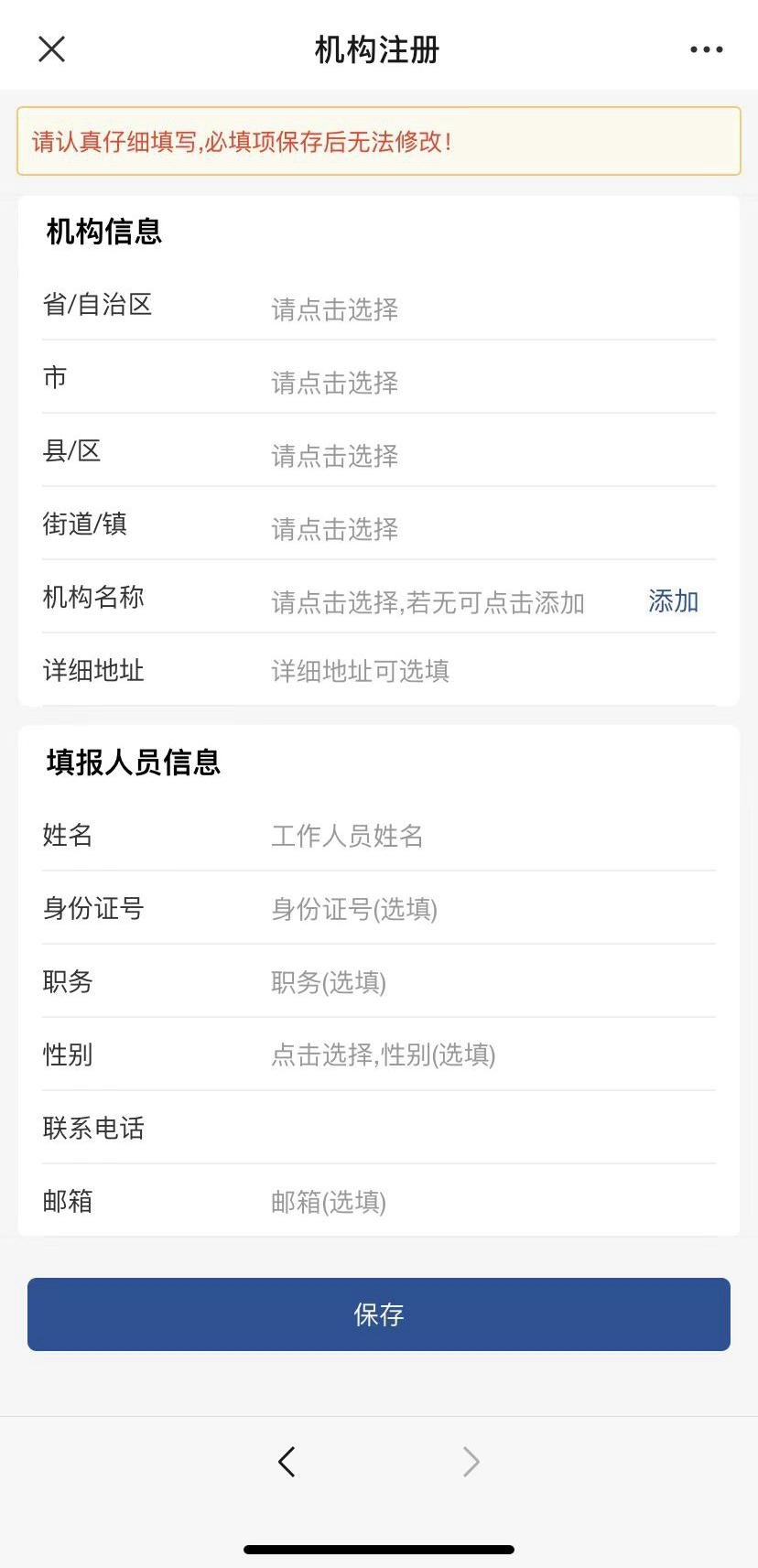Close the 机构注册 page
This screenshot has width=758, height=1568.
click(52, 49)
